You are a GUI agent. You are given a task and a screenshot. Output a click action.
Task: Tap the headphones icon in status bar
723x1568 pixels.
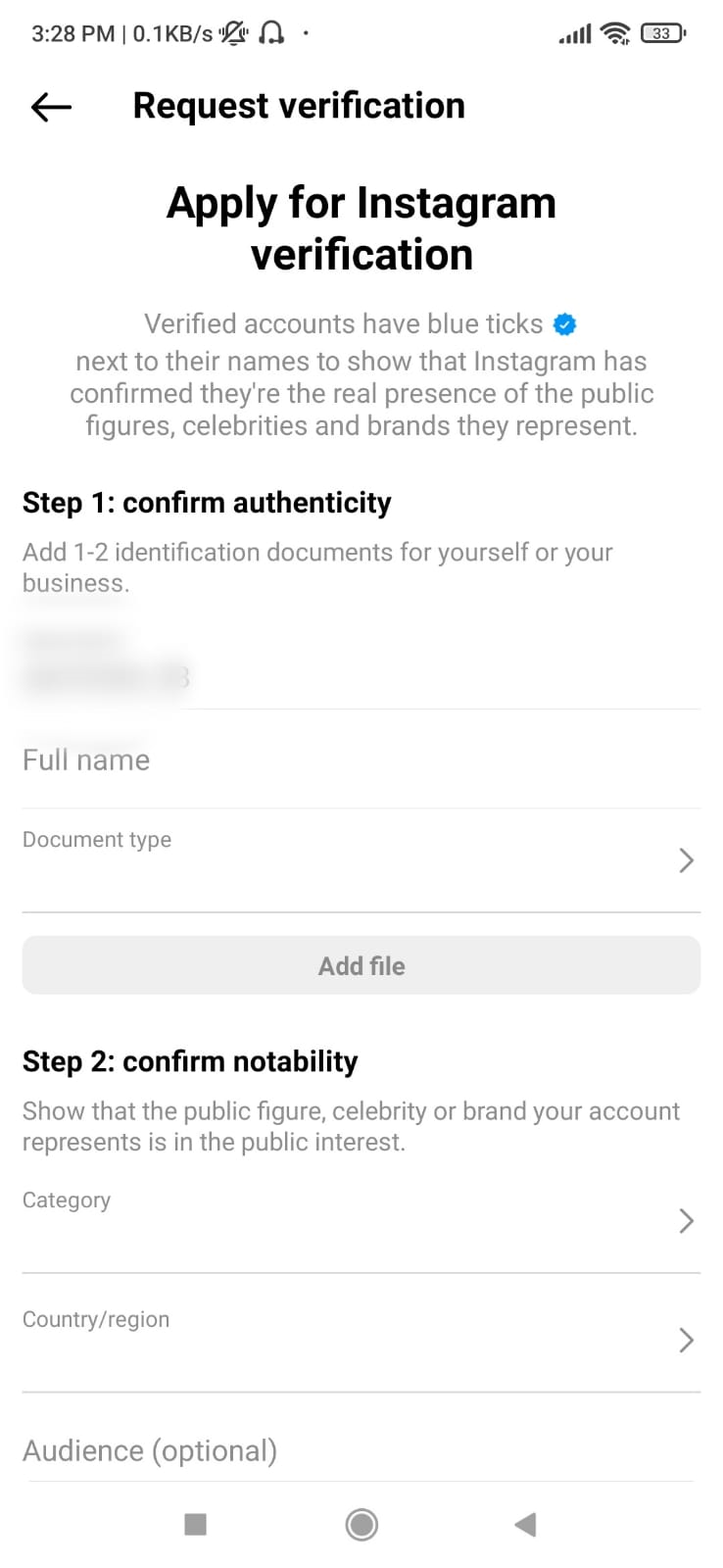(273, 32)
